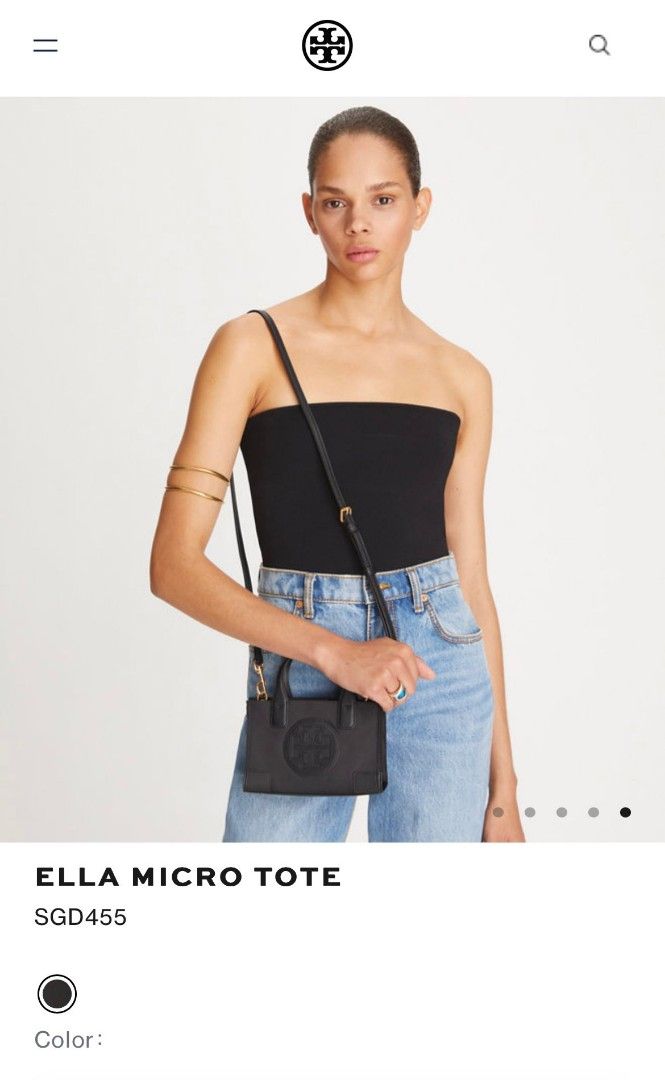Image resolution: width=665 pixels, height=1080 pixels.
Task: Select the black color swatch
Action: [x=57, y=994]
